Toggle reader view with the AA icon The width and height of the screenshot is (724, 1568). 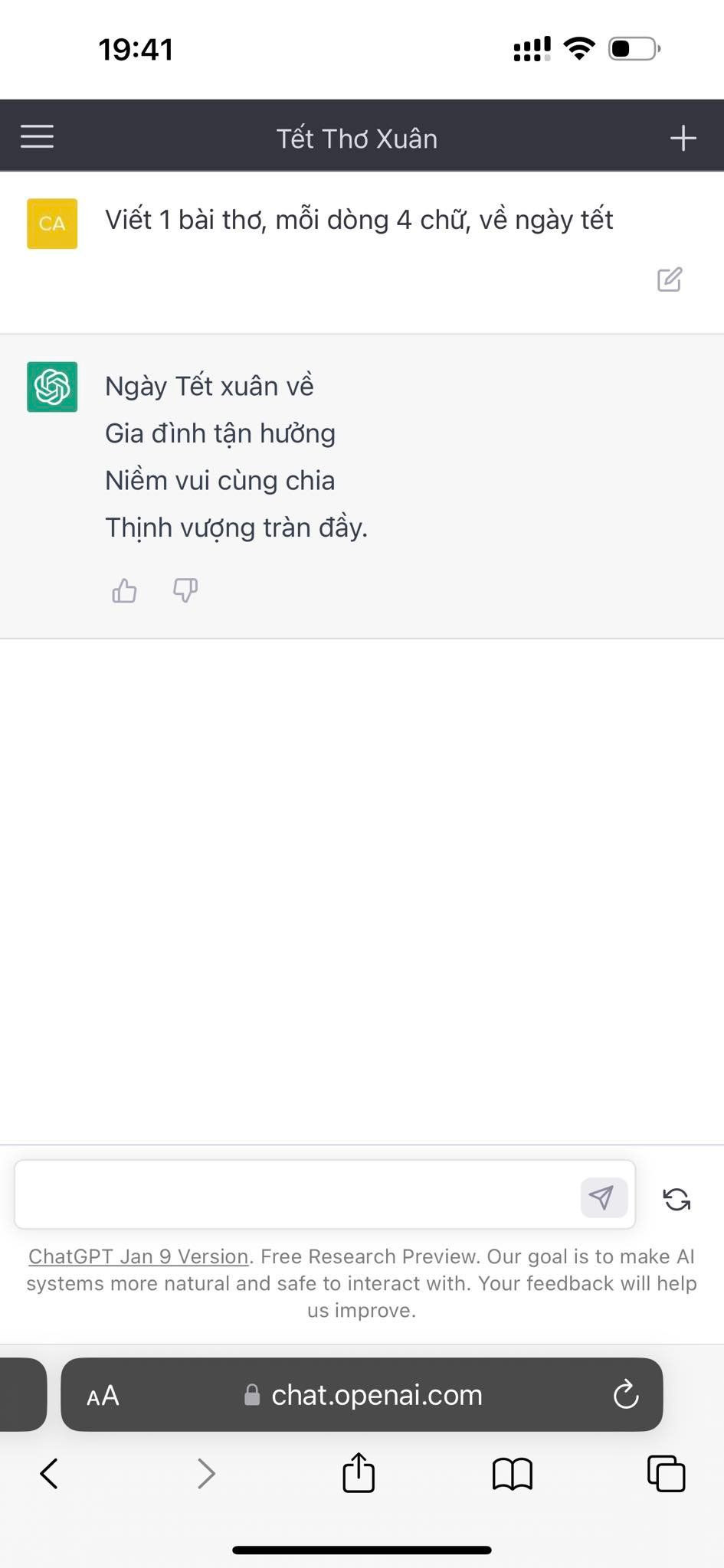102,1394
